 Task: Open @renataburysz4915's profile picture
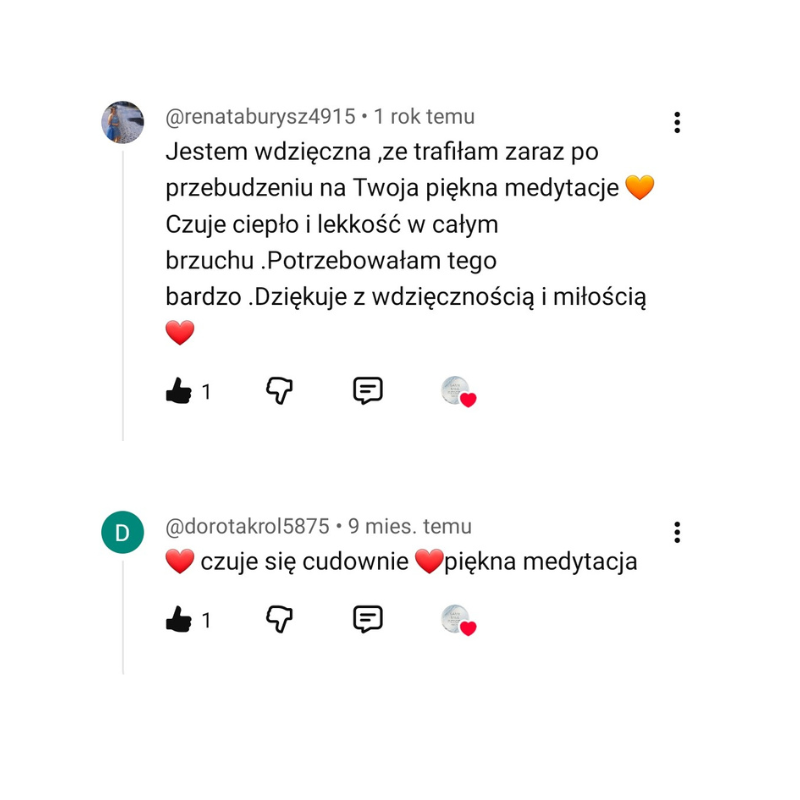tap(122, 122)
